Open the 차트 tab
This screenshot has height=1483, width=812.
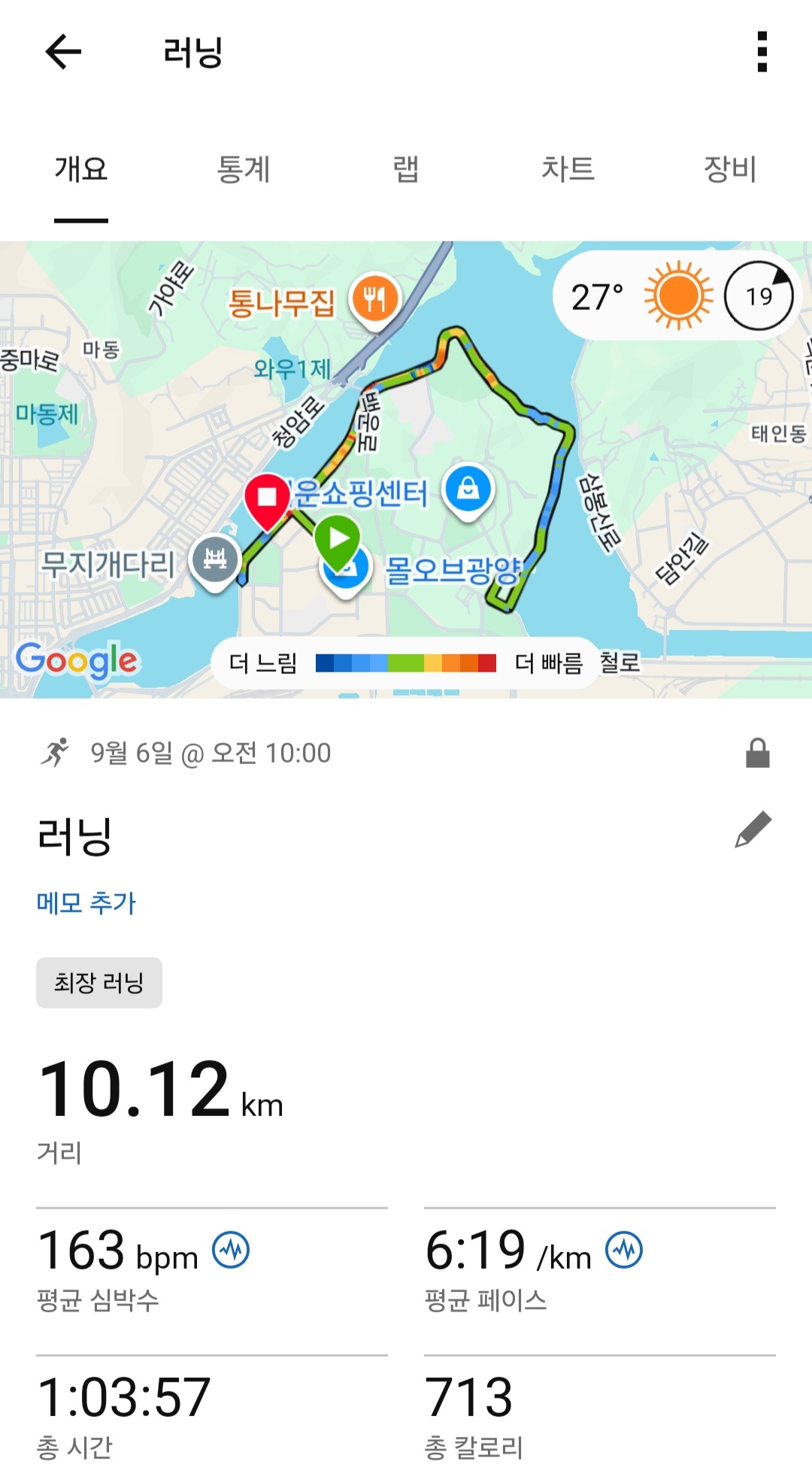[568, 169]
